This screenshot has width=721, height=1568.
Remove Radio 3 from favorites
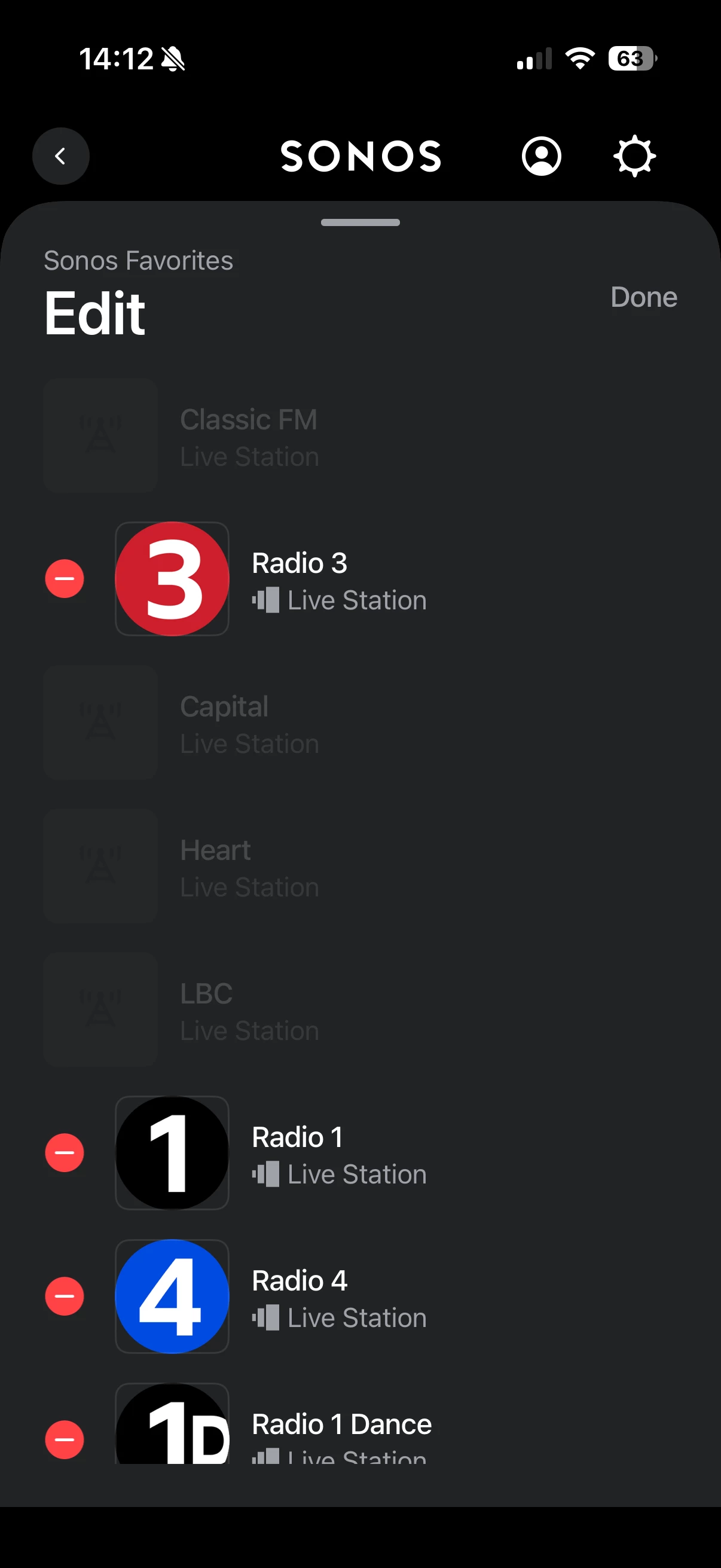click(x=65, y=578)
